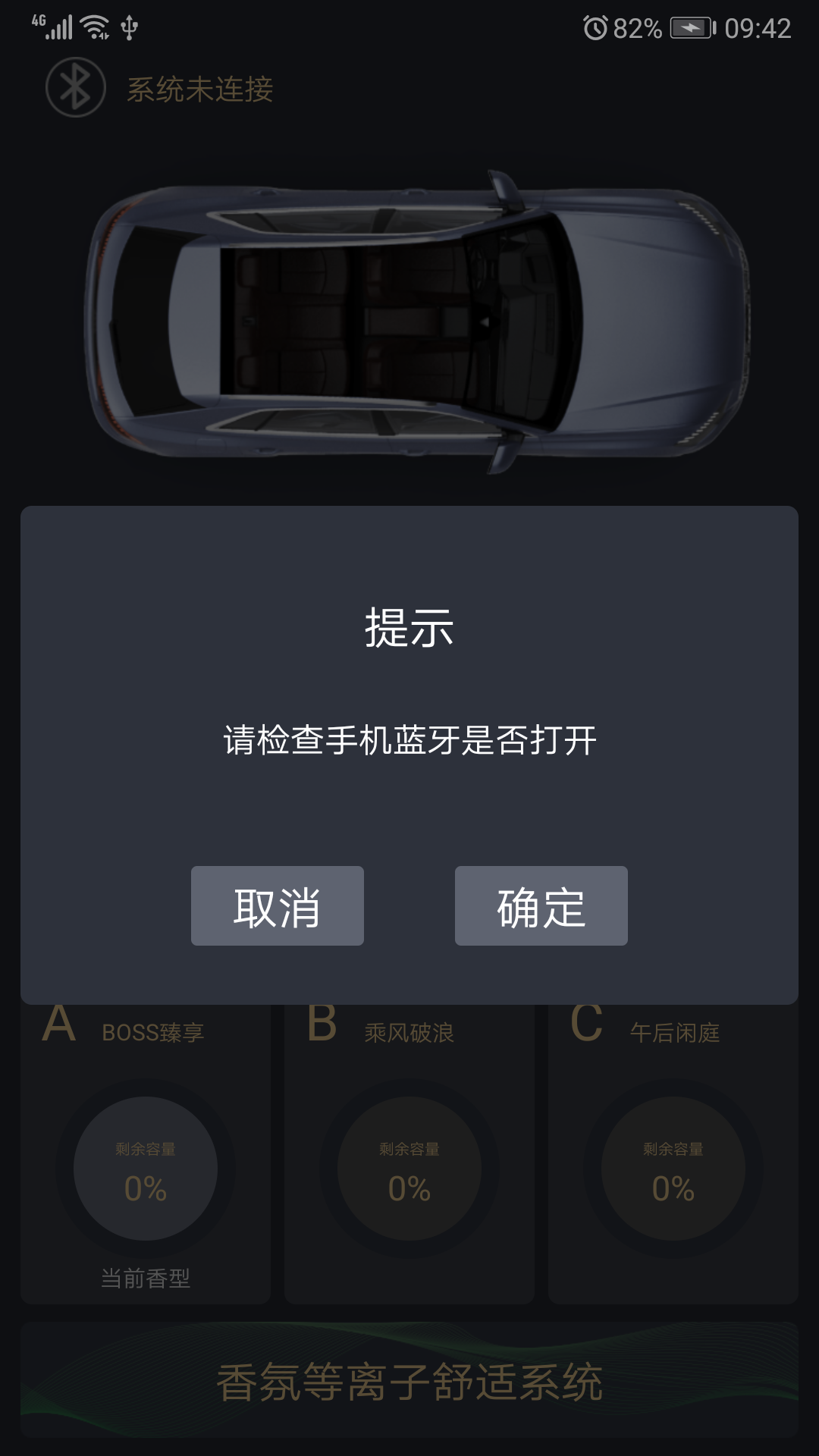Click the alarm clock icon in status bar

596,29
